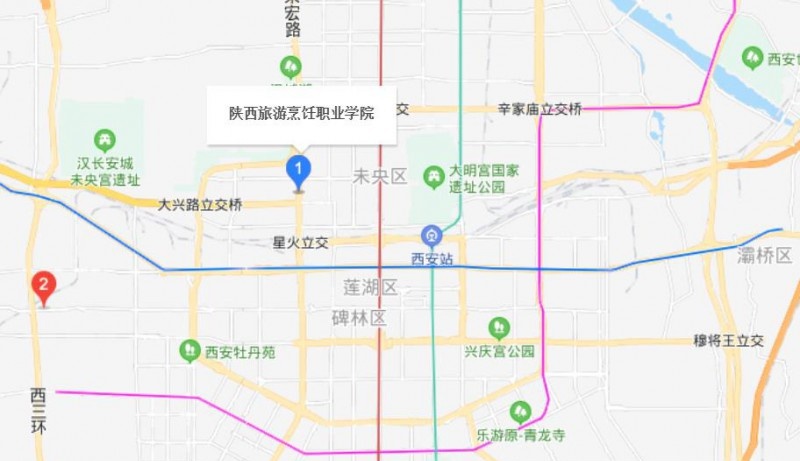Select the 西安牡丹苑 park icon
This screenshot has width=800, height=461.
189,351
